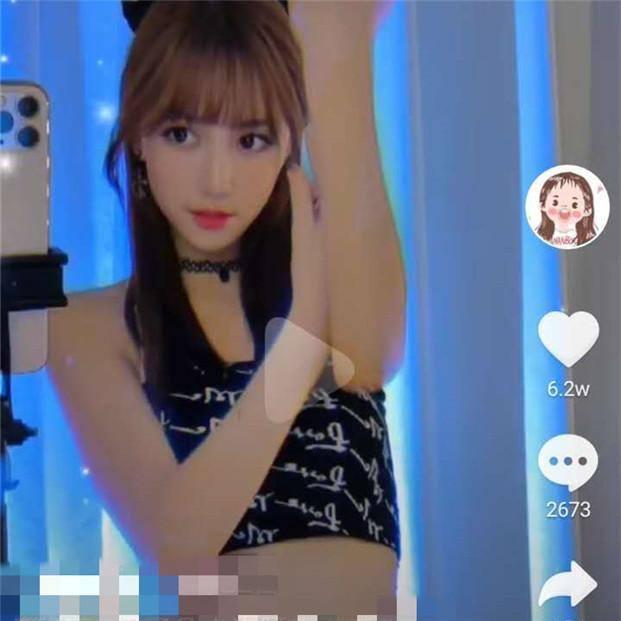This screenshot has height=621, width=621.
Task: Share this video with the arrow icon
Action: point(568,586)
